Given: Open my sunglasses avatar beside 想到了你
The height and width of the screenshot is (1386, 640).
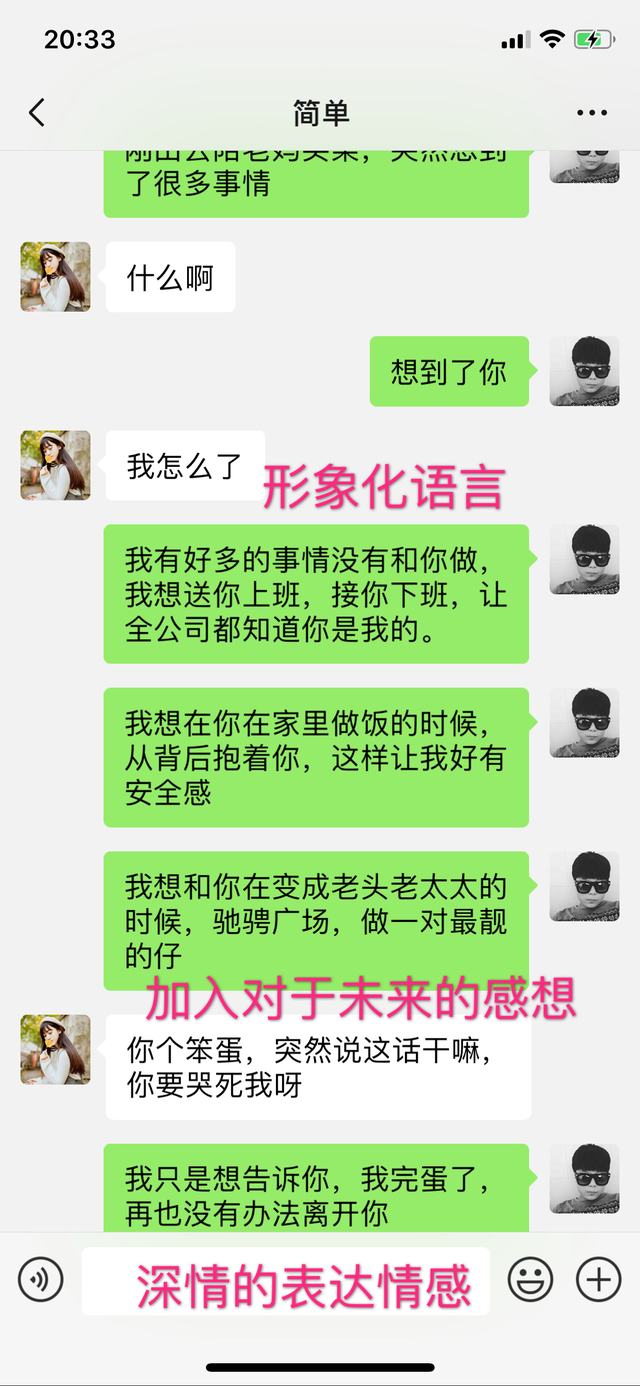Looking at the screenshot, I should tap(584, 371).
